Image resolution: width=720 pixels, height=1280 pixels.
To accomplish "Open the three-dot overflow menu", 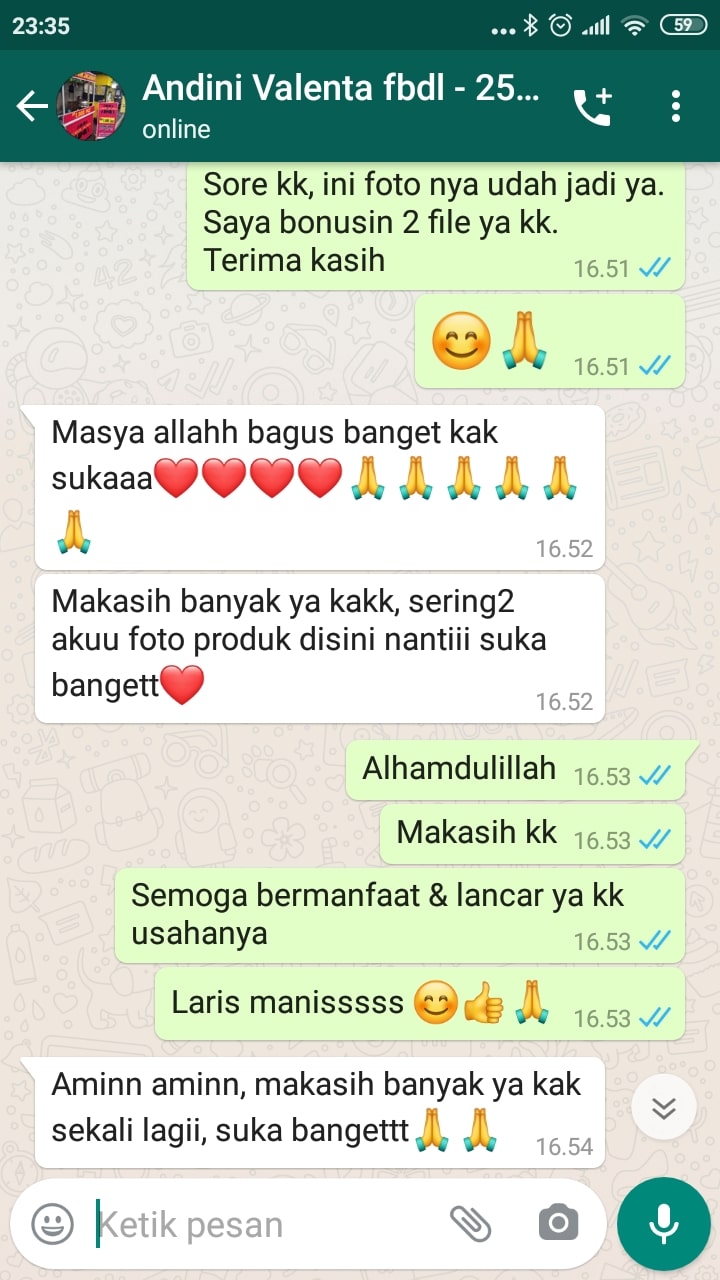I will pos(676,106).
